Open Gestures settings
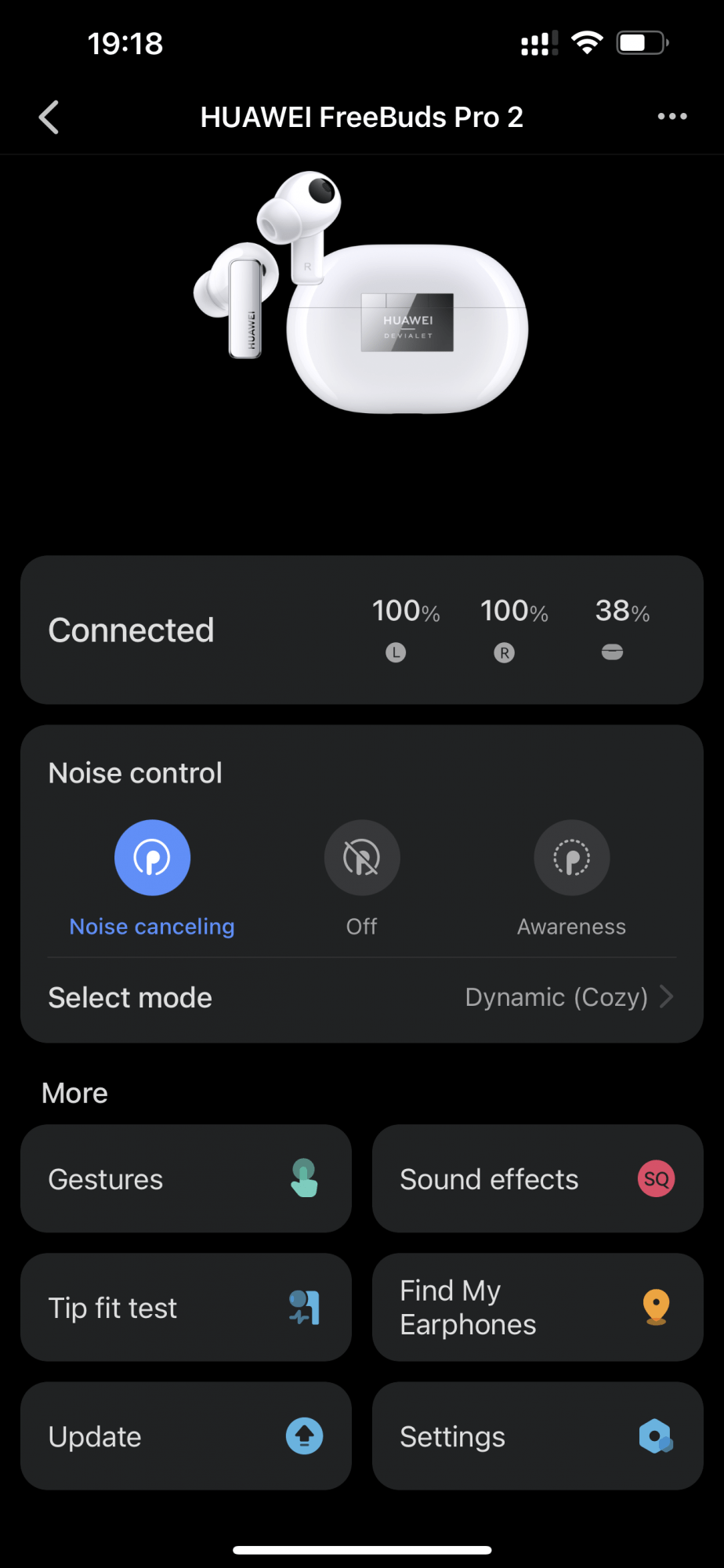The width and height of the screenshot is (724, 1568). [186, 1178]
